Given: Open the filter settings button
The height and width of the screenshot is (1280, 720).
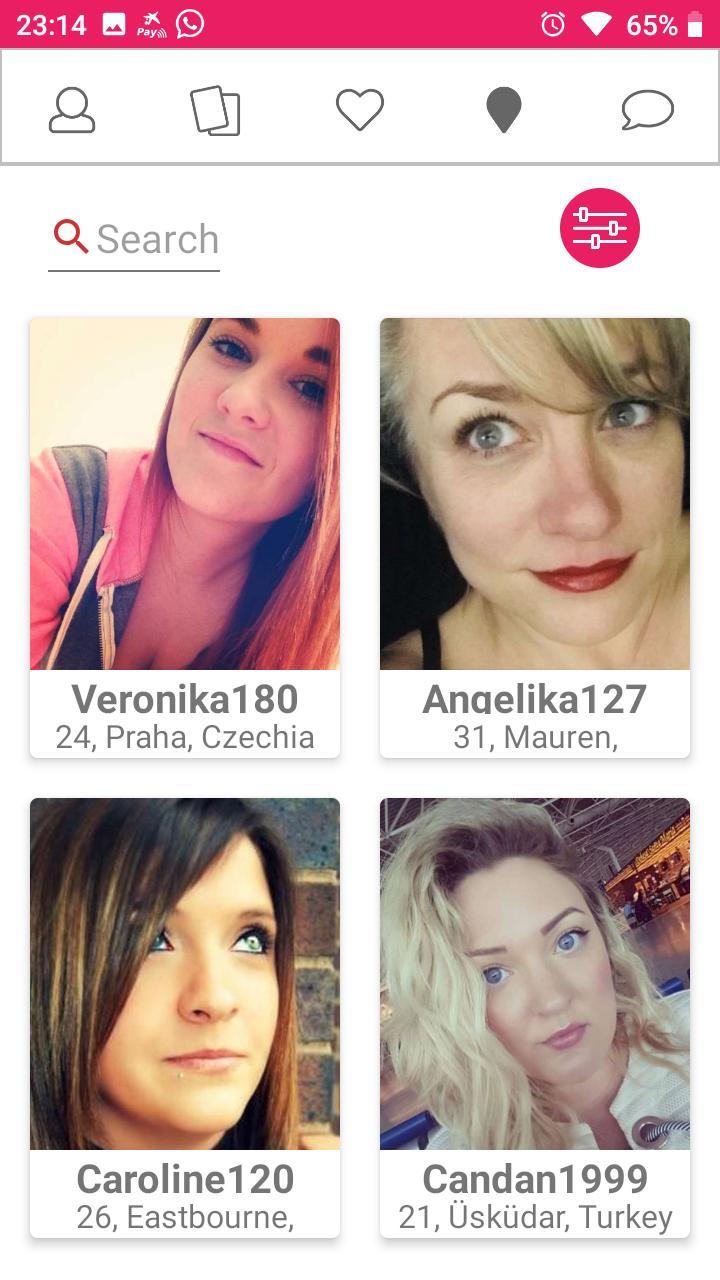Looking at the screenshot, I should click(x=600, y=228).
